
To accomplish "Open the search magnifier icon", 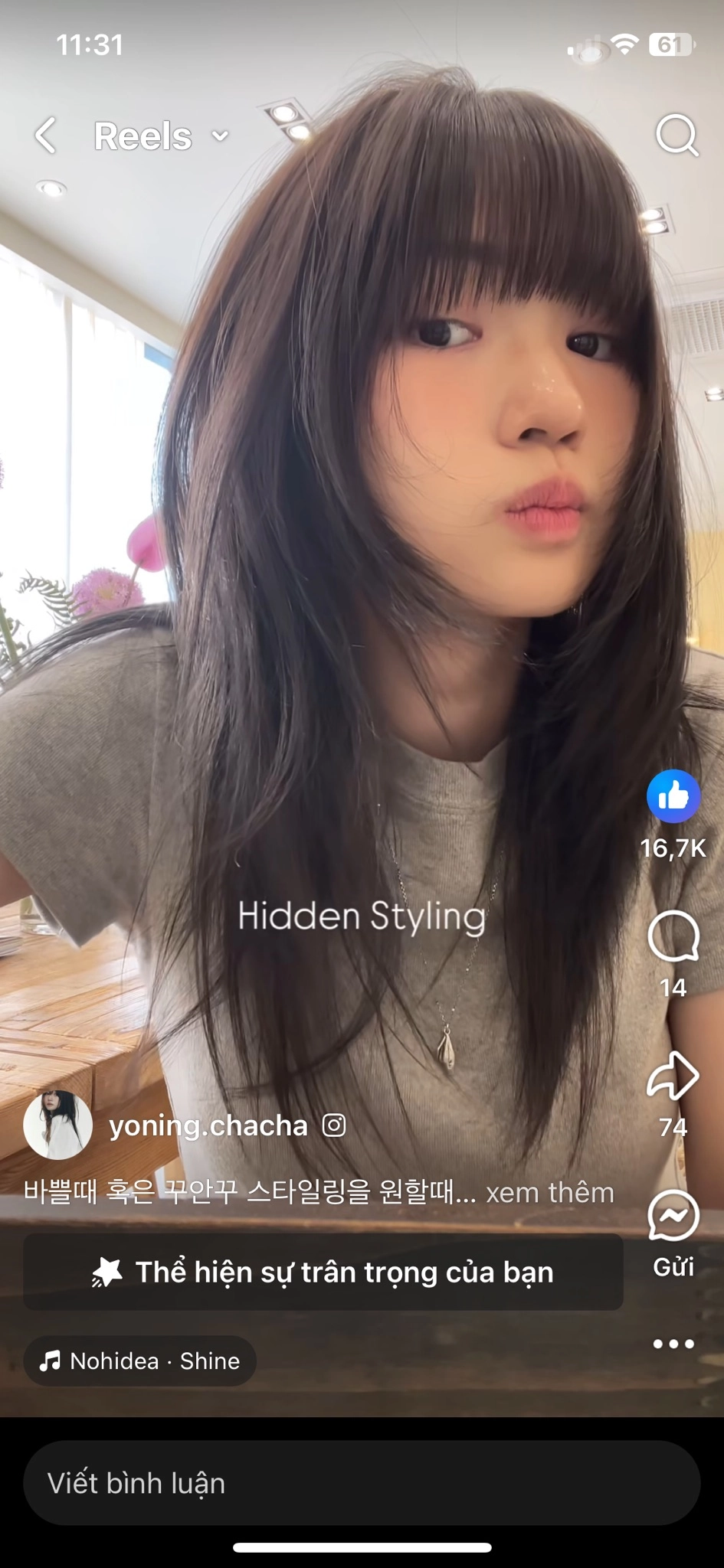I will click(676, 136).
